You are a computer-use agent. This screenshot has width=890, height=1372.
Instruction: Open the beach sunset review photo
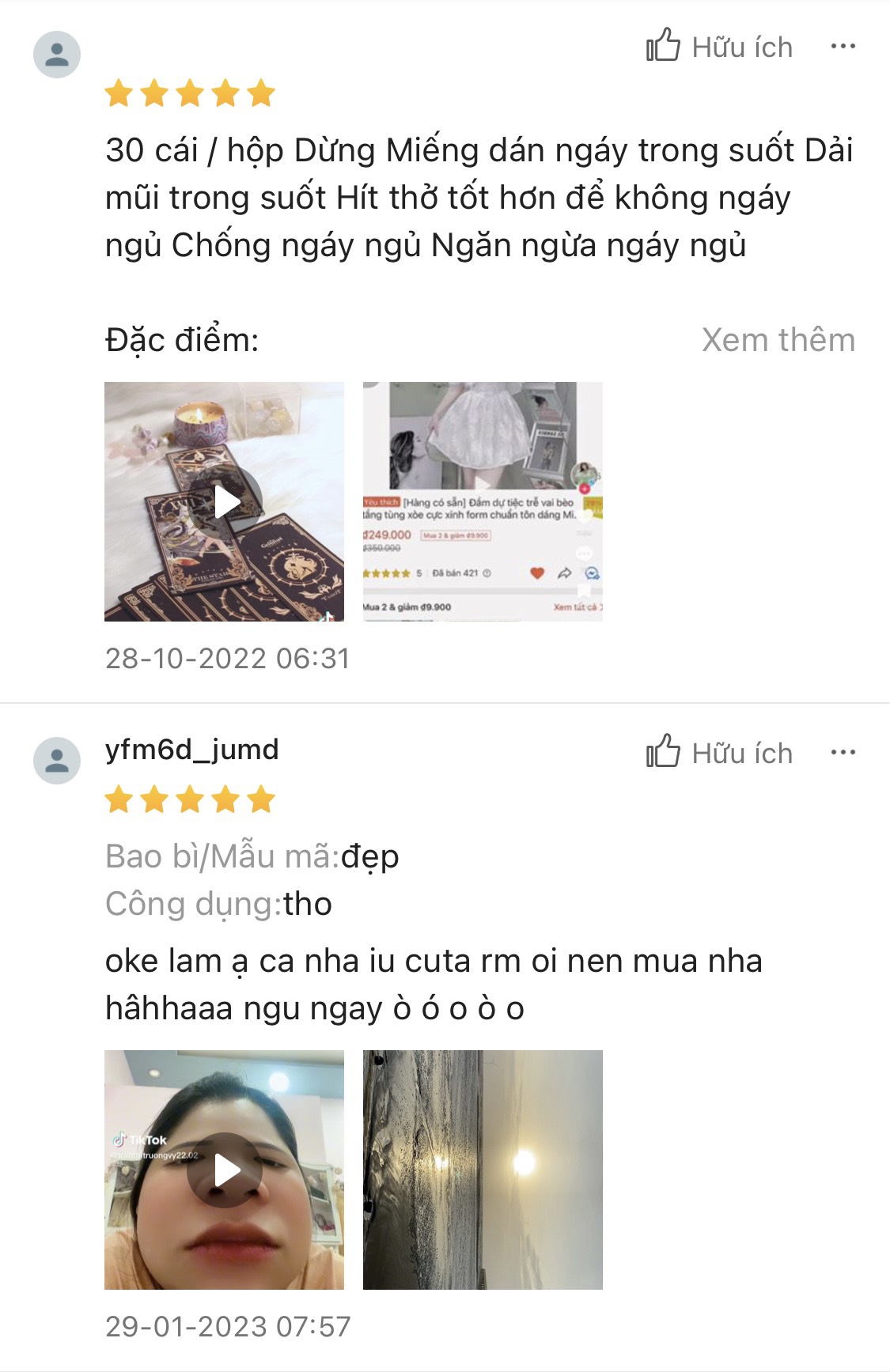483,1170
